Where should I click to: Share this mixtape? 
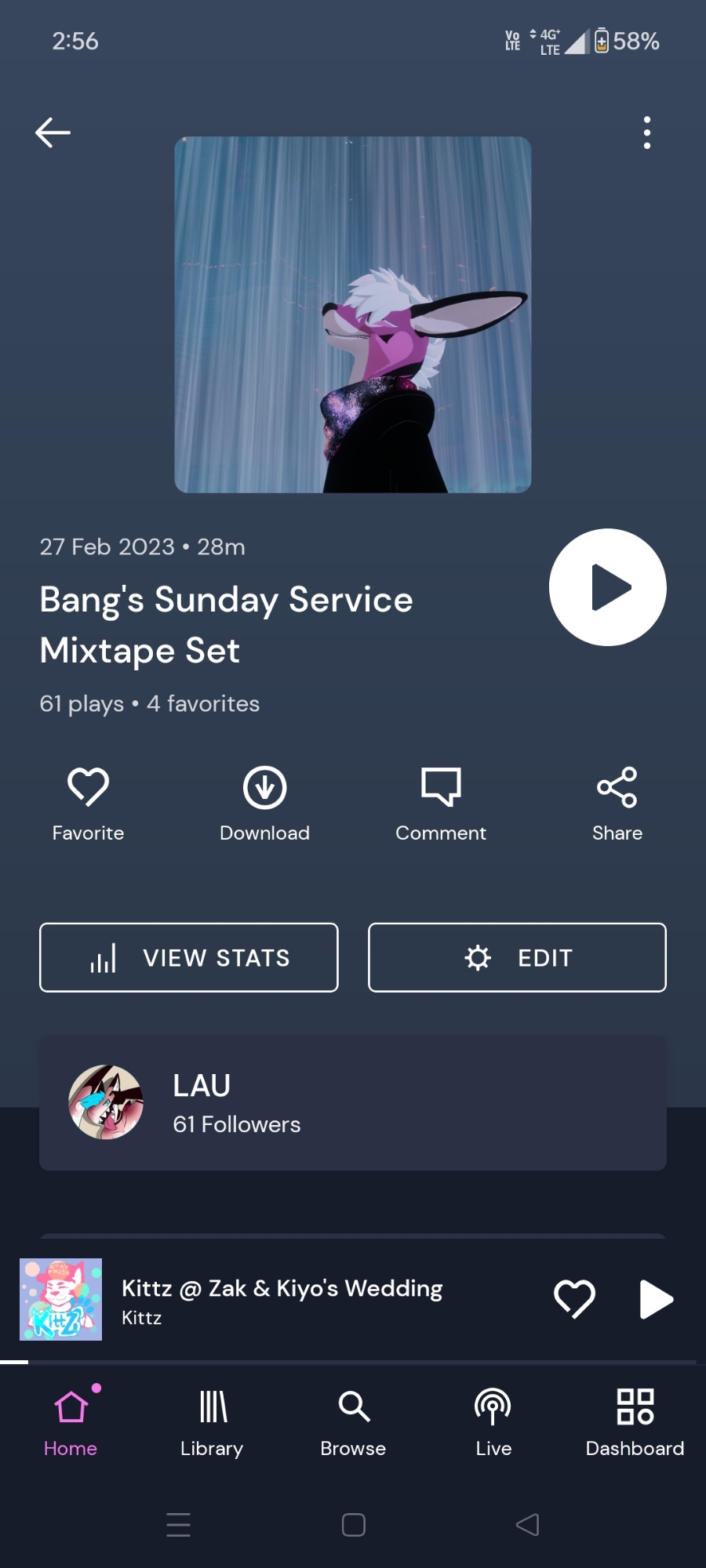[617, 801]
